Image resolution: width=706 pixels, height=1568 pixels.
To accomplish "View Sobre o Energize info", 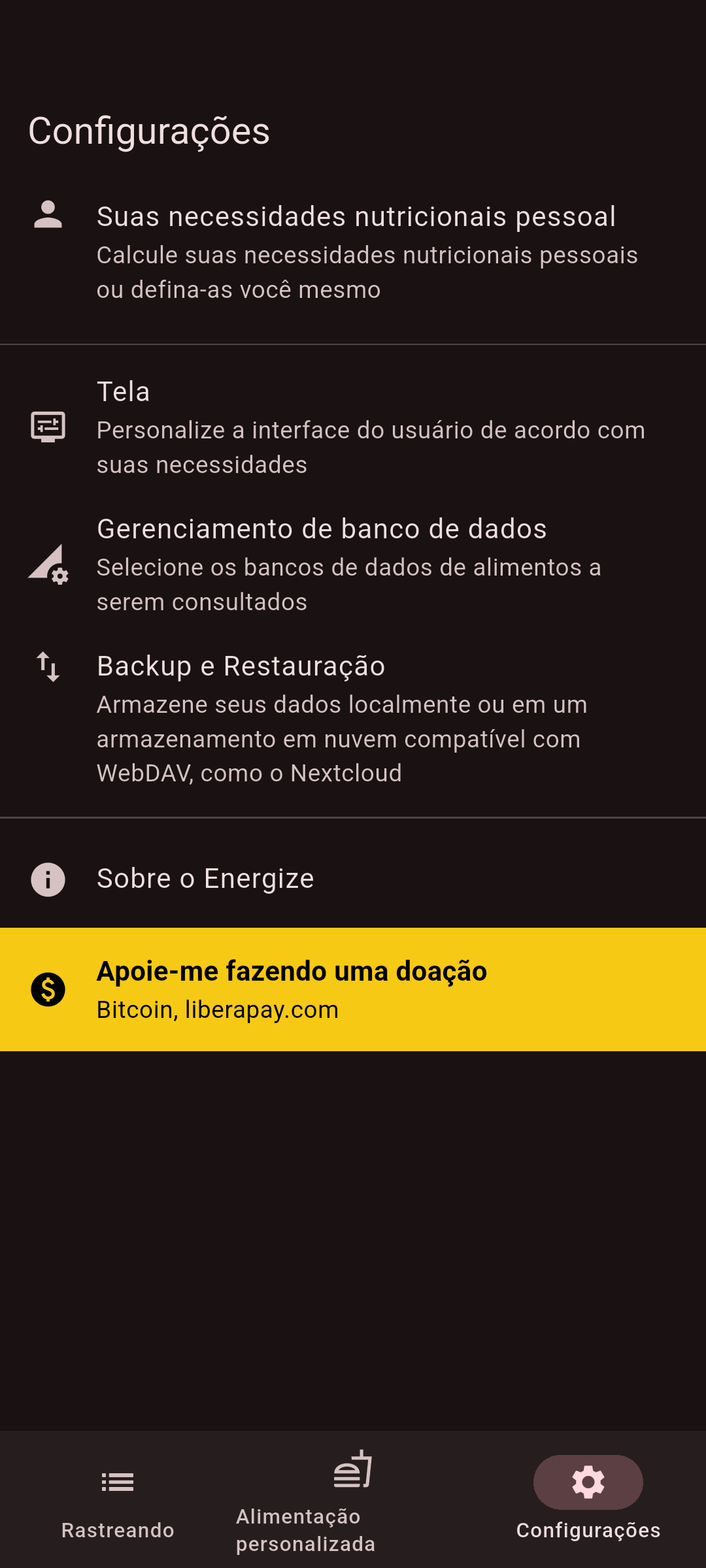I will (353, 879).
